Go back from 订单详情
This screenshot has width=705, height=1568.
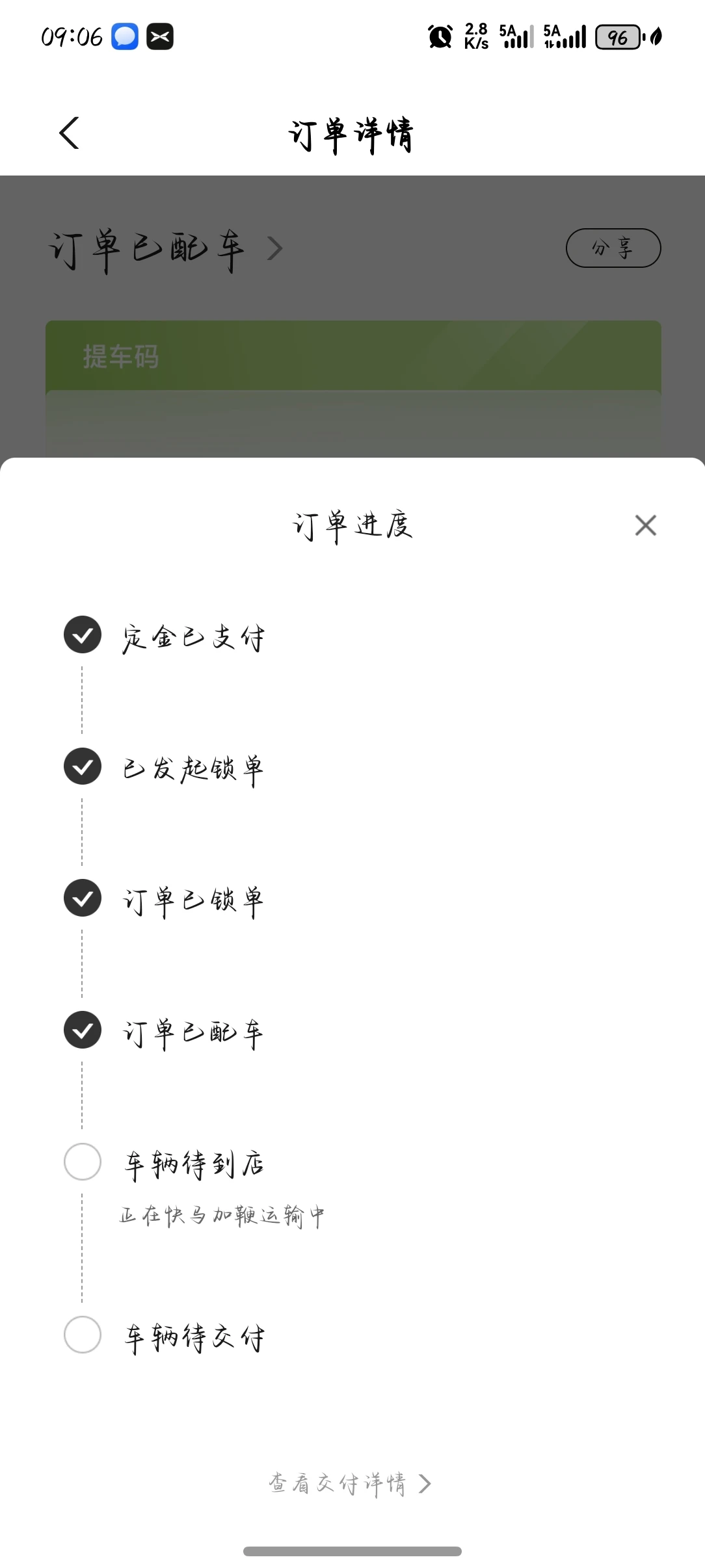[69, 133]
